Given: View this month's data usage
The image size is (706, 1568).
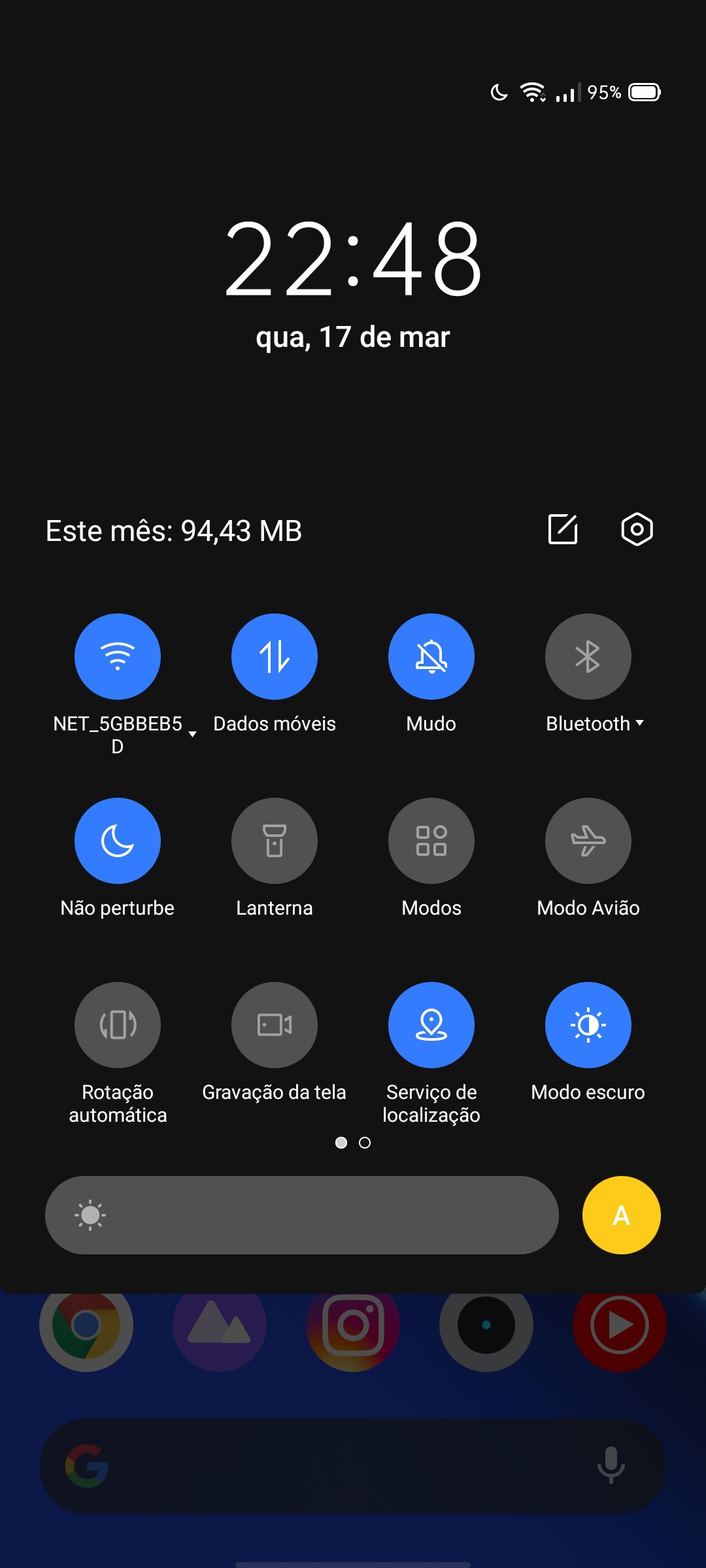Looking at the screenshot, I should (174, 531).
